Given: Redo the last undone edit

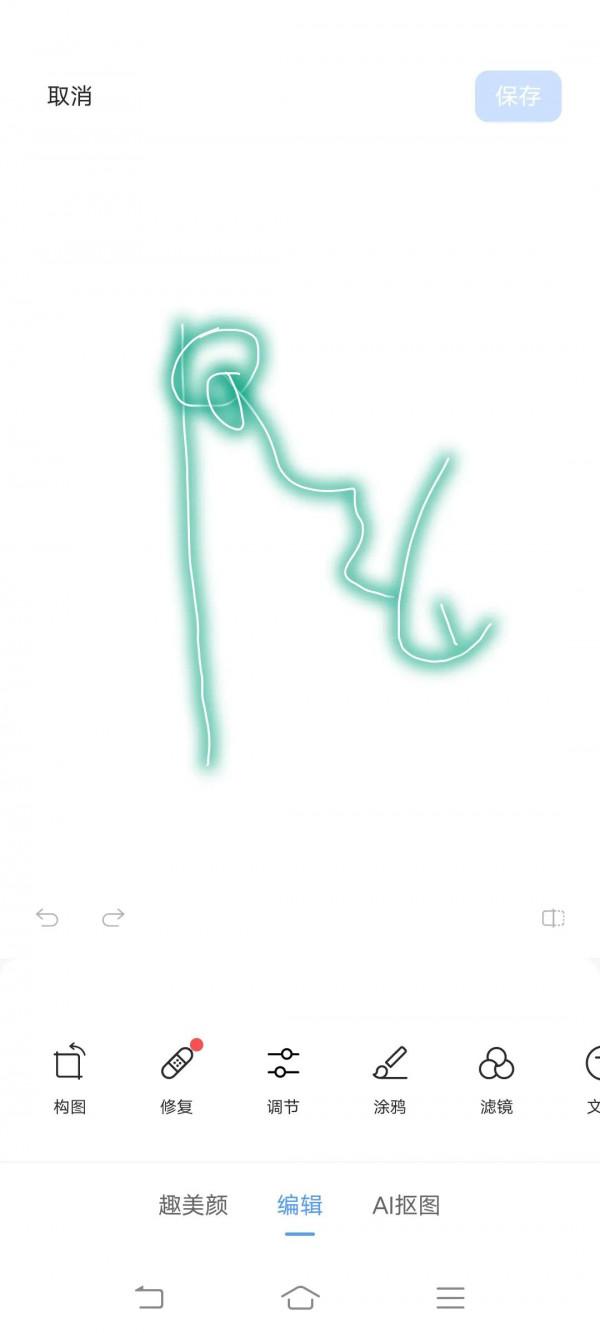Looking at the screenshot, I should (x=113, y=917).
